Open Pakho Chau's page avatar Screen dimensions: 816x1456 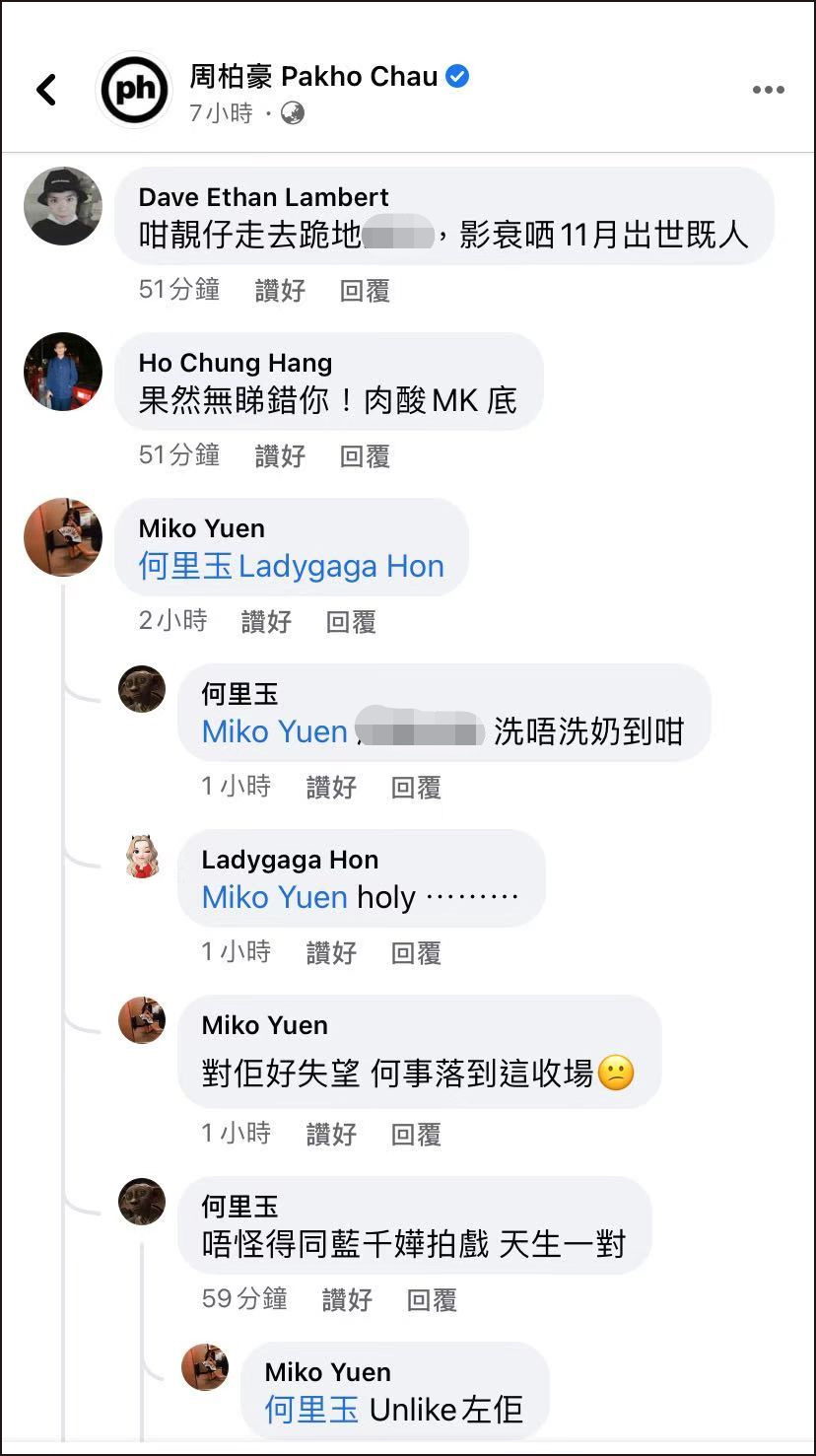click(134, 90)
